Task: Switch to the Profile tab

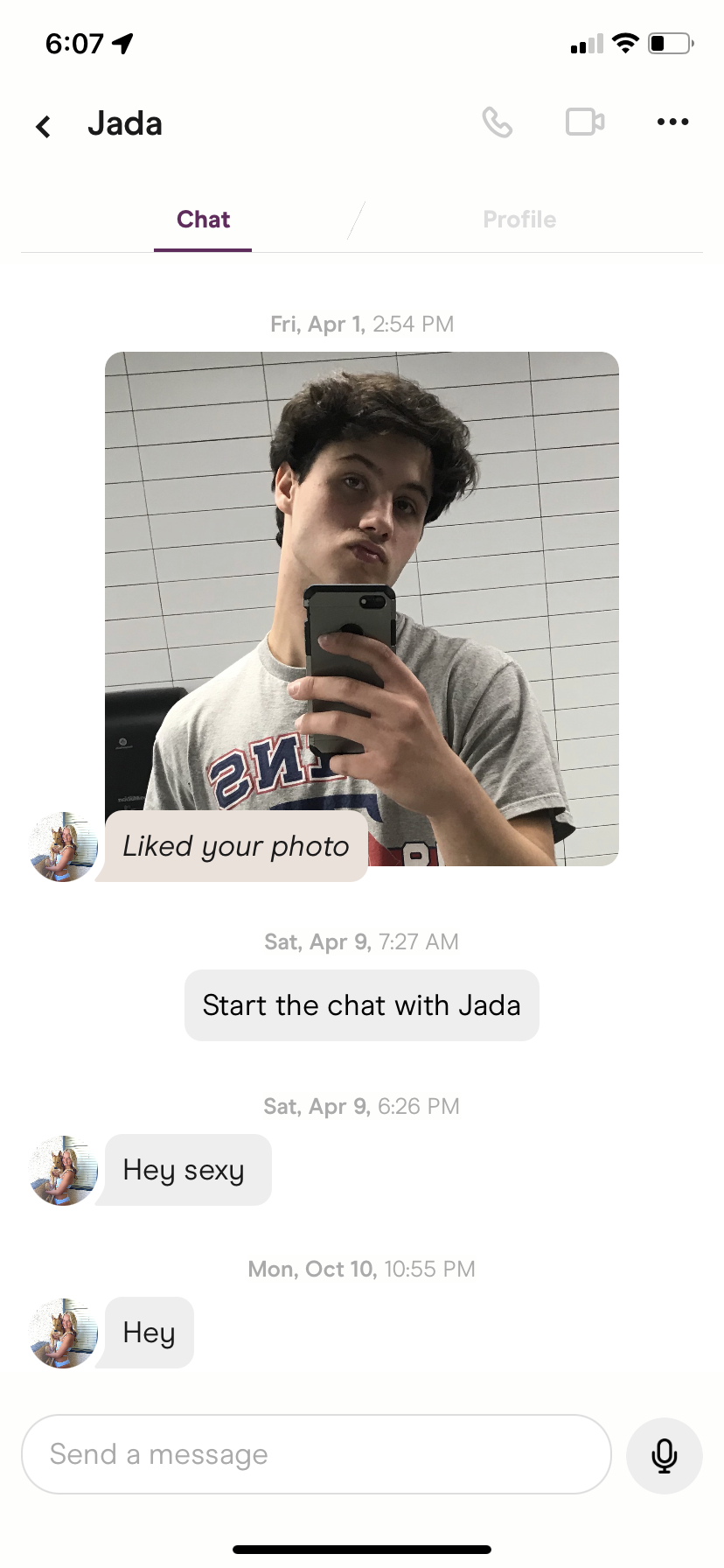Action: pos(519,220)
